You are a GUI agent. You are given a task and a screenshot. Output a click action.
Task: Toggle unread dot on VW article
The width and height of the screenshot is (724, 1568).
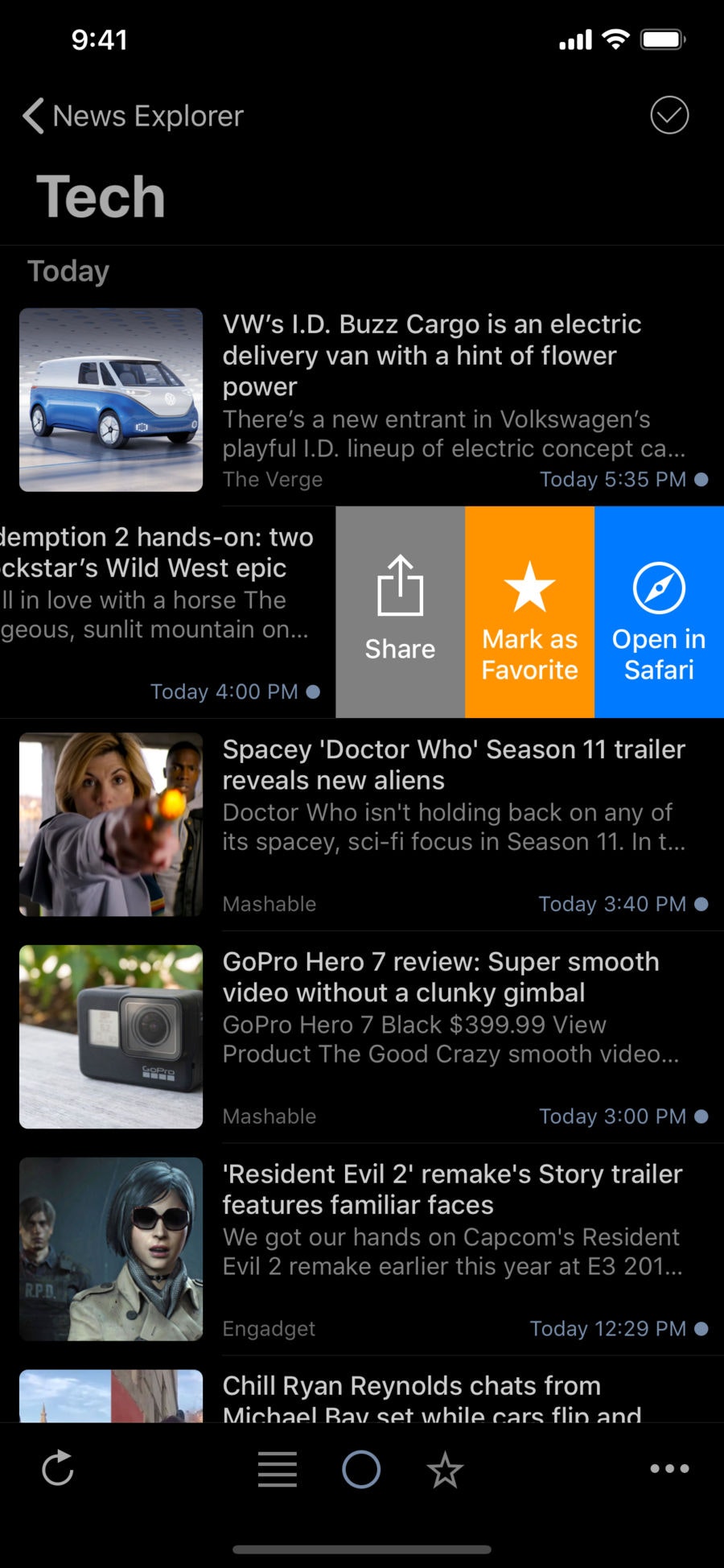701,478
